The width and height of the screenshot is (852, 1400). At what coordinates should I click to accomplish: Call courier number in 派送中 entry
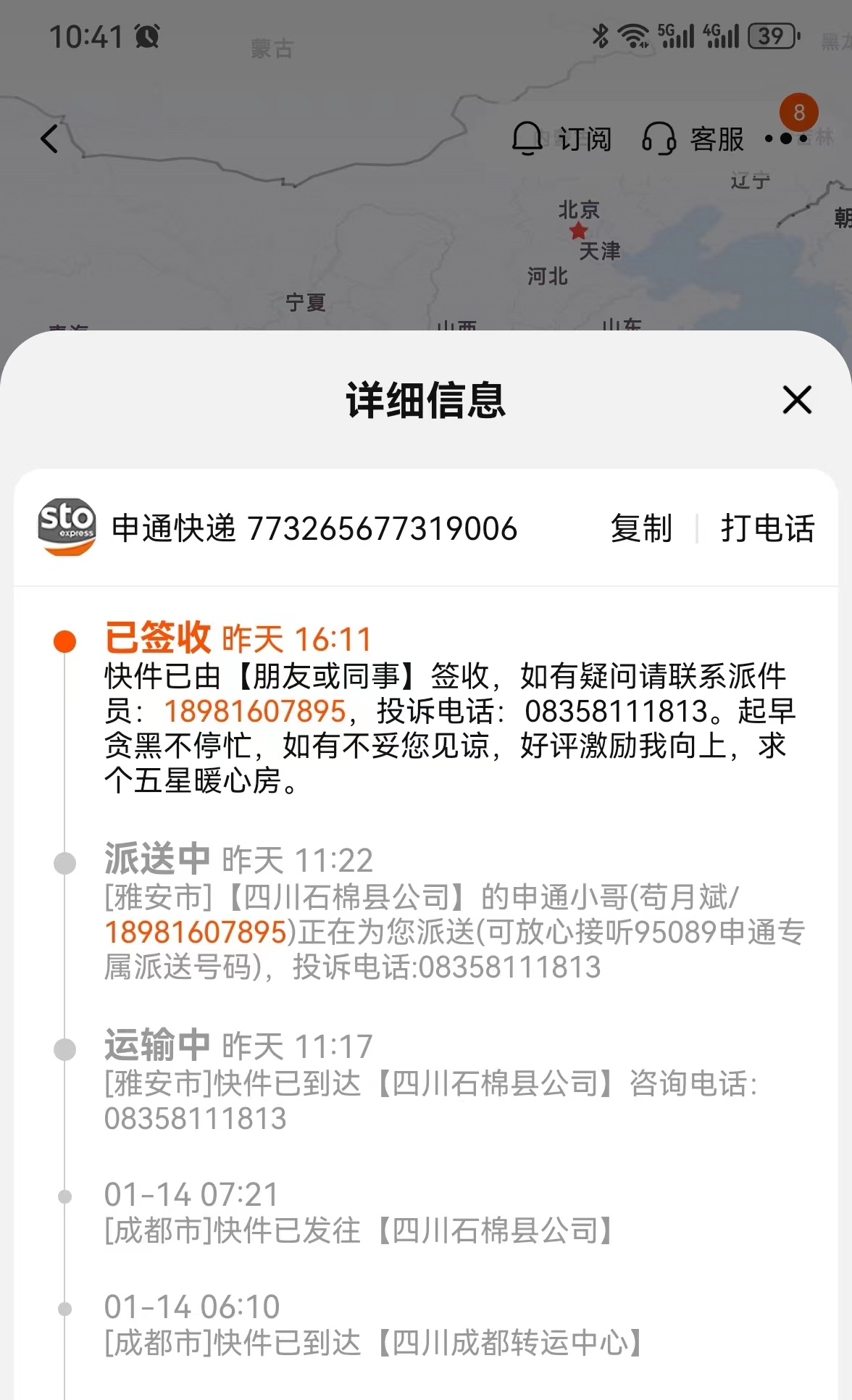196,932
